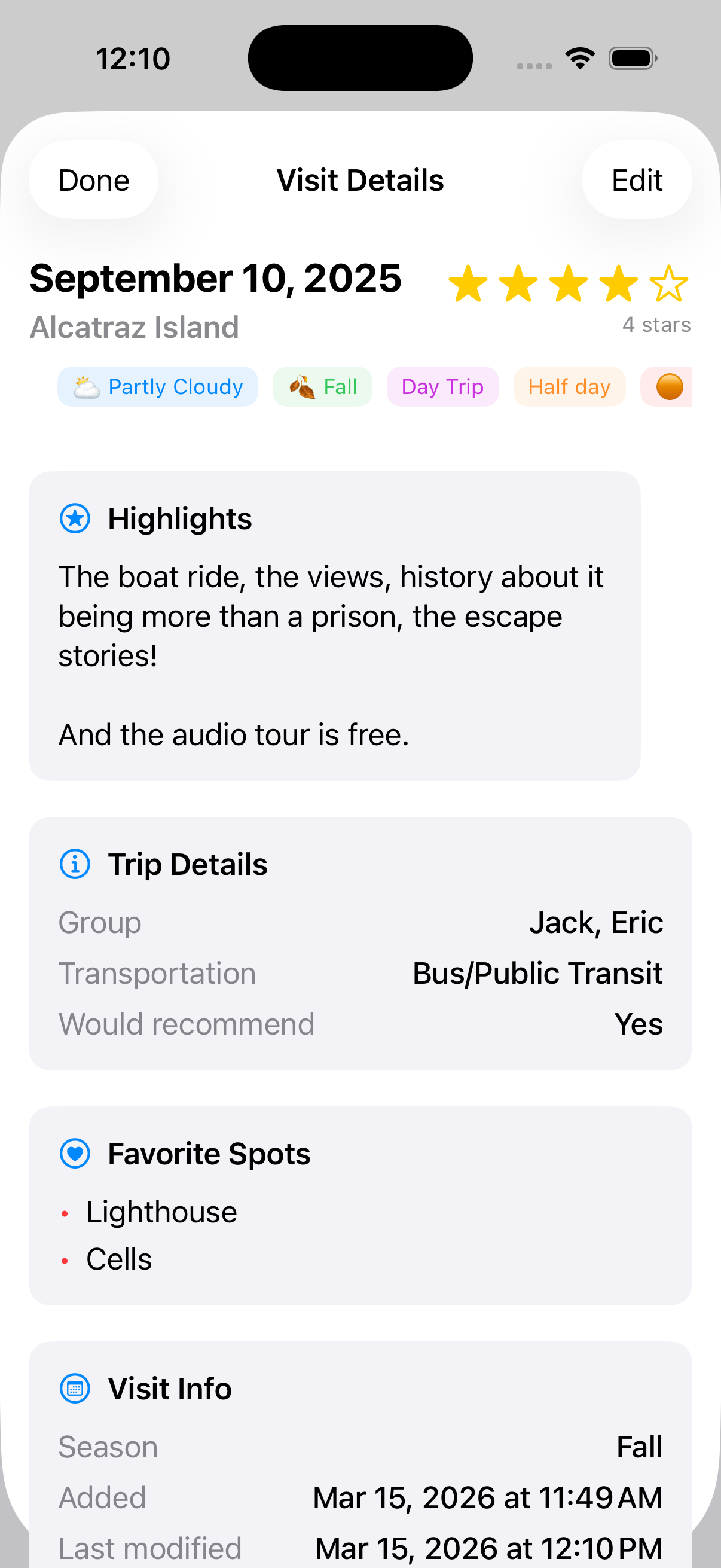Tap the empty fifth rating star
The width and height of the screenshot is (721, 1568).
pyautogui.click(x=669, y=283)
